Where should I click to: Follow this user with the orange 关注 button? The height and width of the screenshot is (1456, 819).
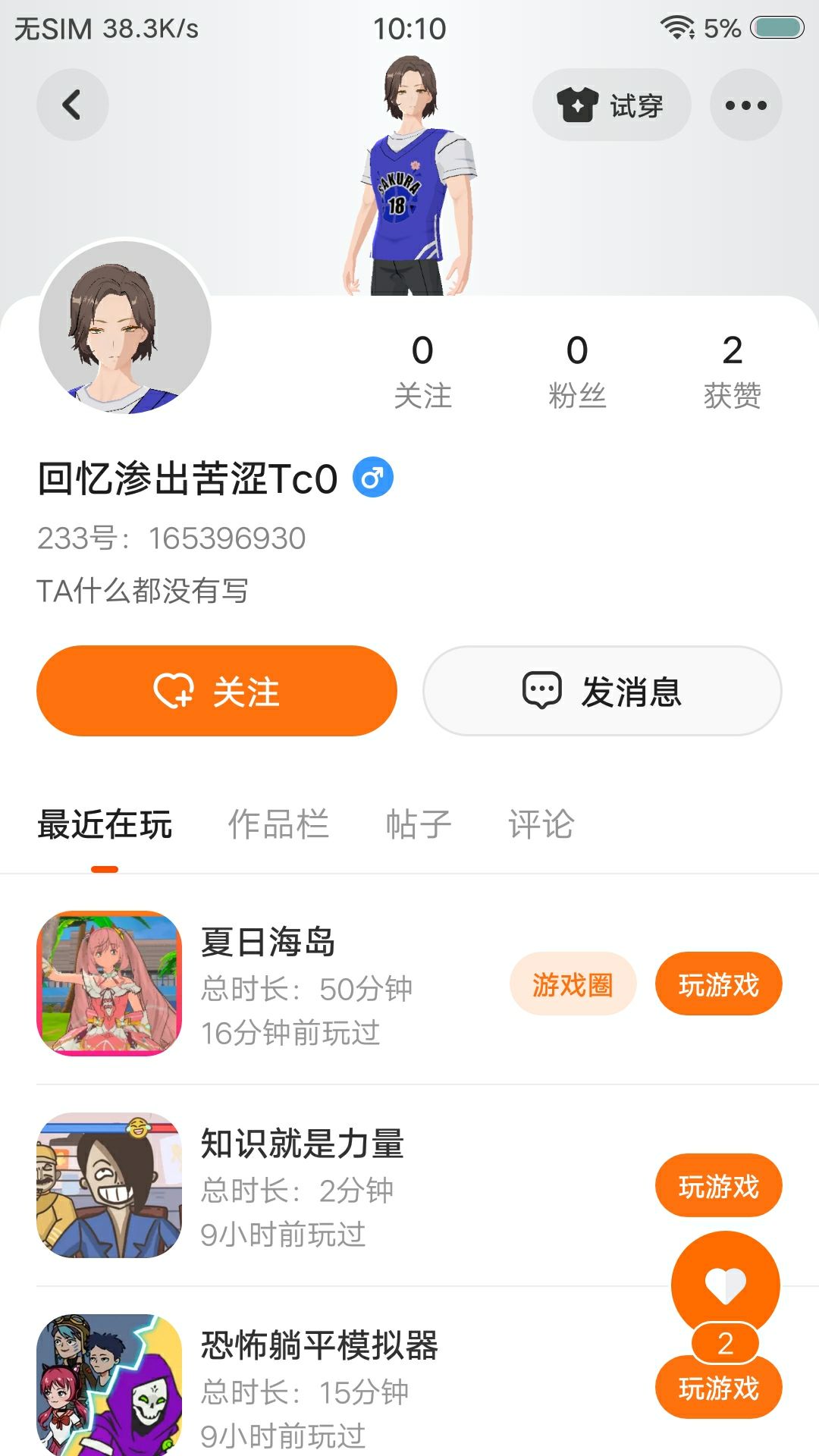click(x=217, y=691)
